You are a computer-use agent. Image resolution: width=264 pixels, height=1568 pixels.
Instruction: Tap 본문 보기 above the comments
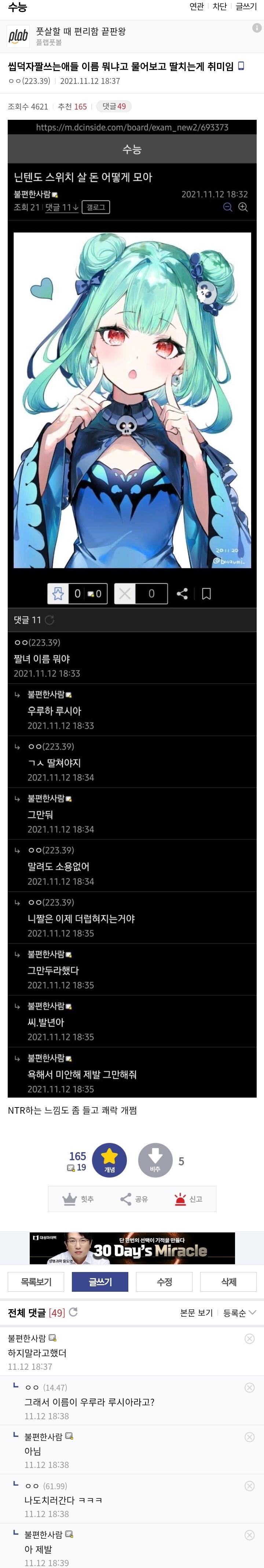196,1313
